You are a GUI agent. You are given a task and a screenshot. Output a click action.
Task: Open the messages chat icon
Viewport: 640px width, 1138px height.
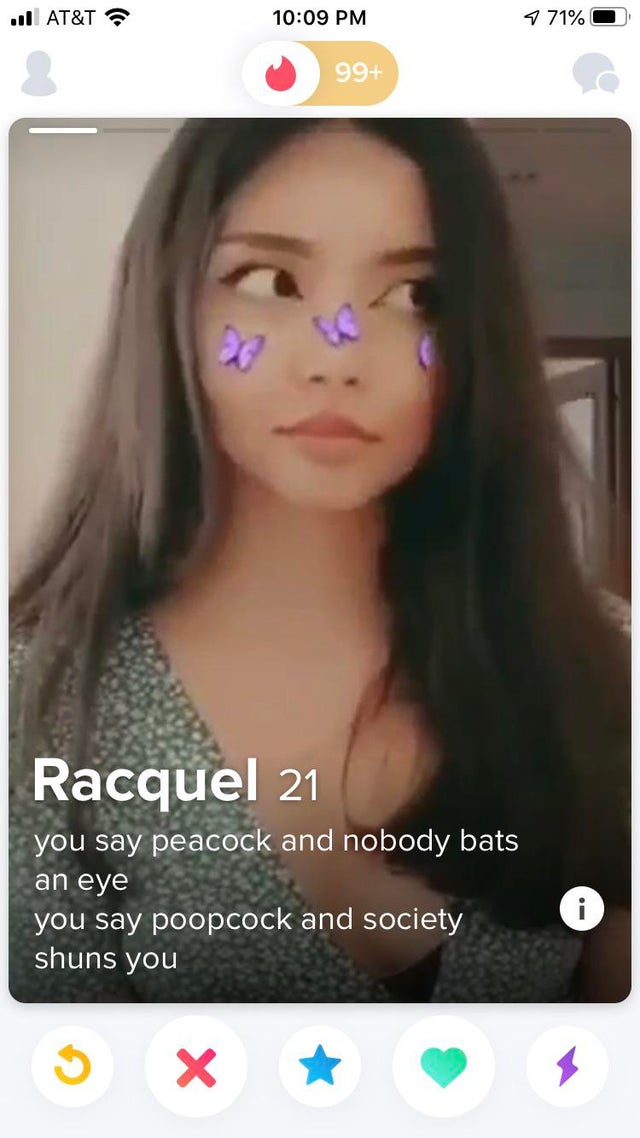coord(596,74)
